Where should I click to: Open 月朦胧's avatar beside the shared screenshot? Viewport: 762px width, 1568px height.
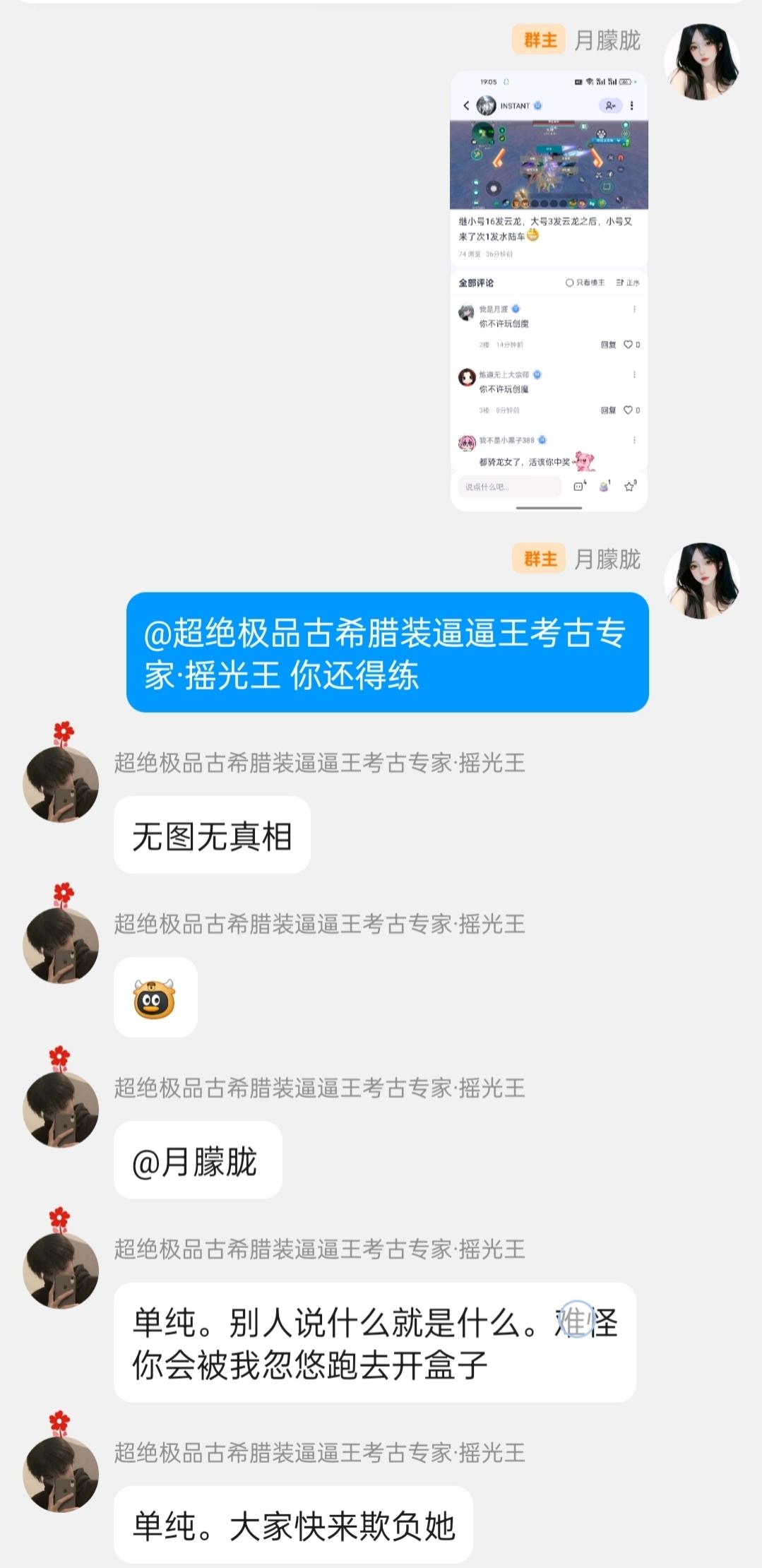point(701,62)
